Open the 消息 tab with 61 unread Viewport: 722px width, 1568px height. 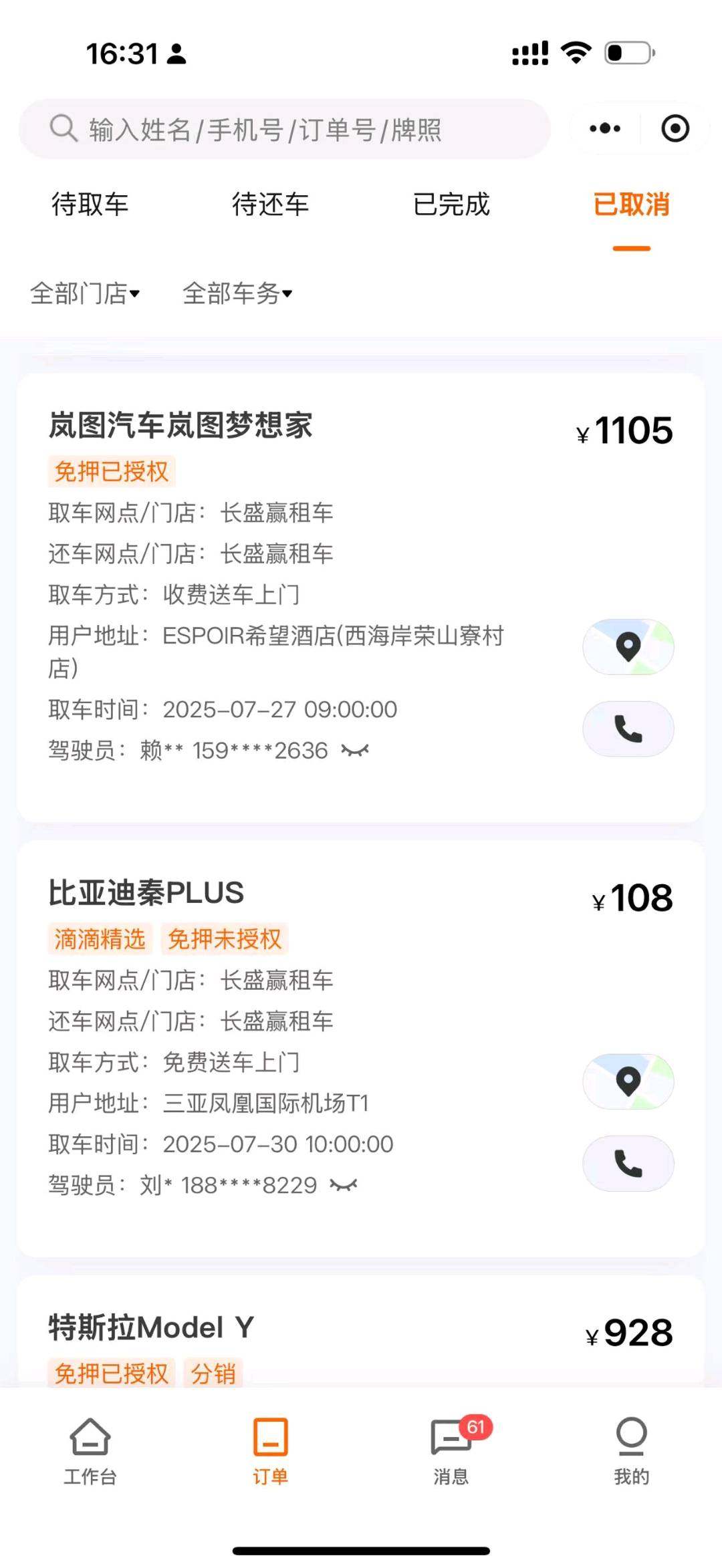coord(451,1450)
